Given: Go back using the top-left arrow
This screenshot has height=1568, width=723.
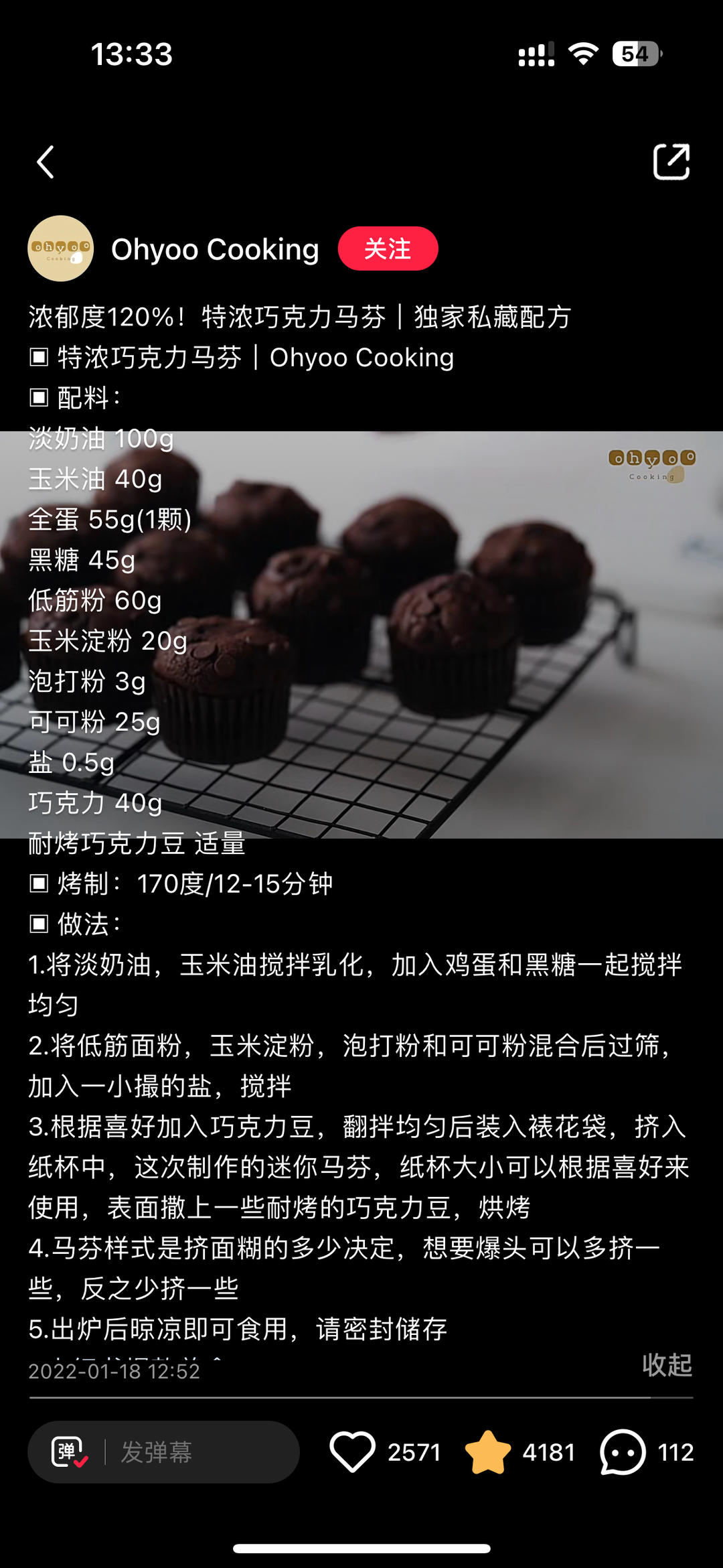Looking at the screenshot, I should (46, 162).
